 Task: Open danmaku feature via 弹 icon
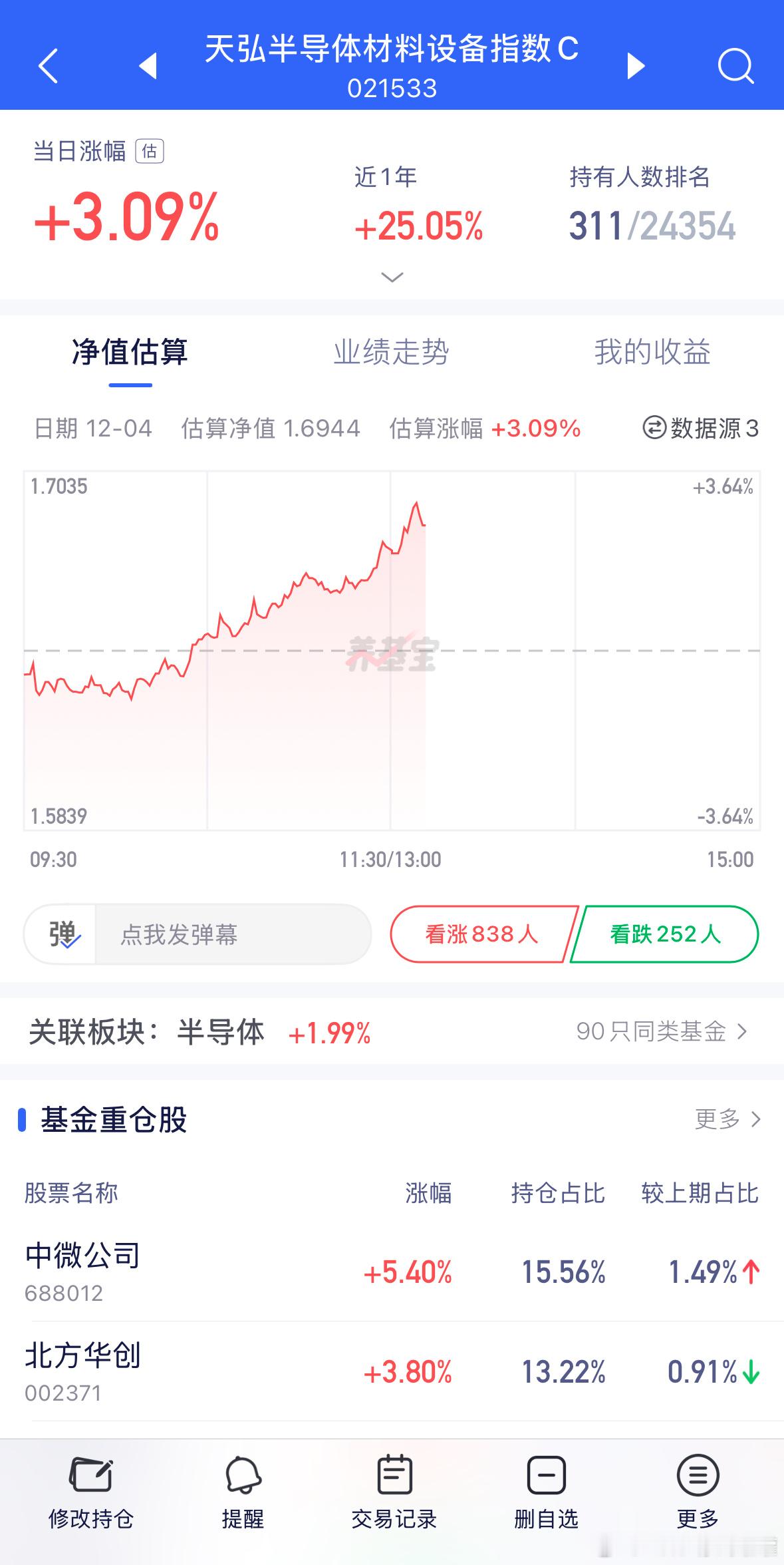pyautogui.click(x=63, y=934)
